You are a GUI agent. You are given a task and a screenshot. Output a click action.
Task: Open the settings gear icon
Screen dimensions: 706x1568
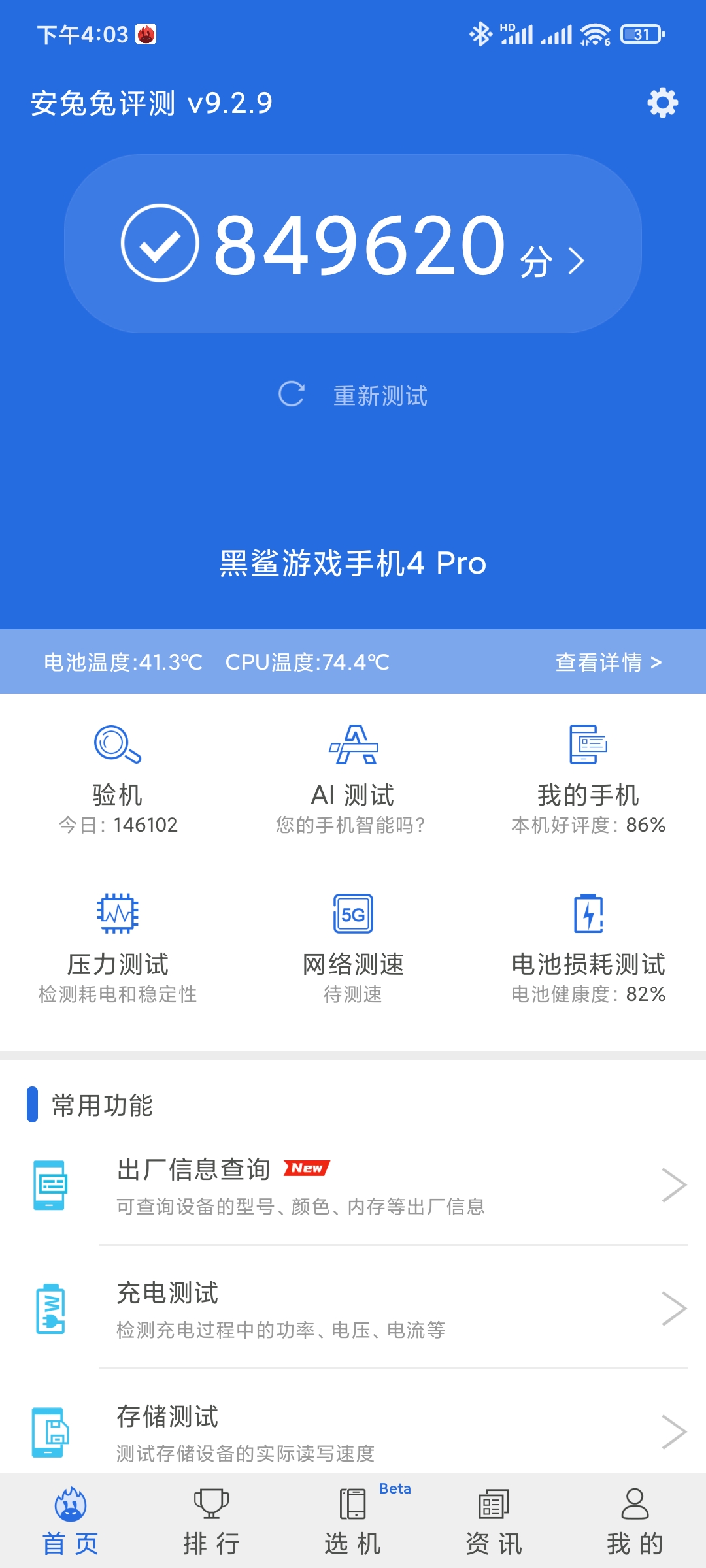point(662,103)
